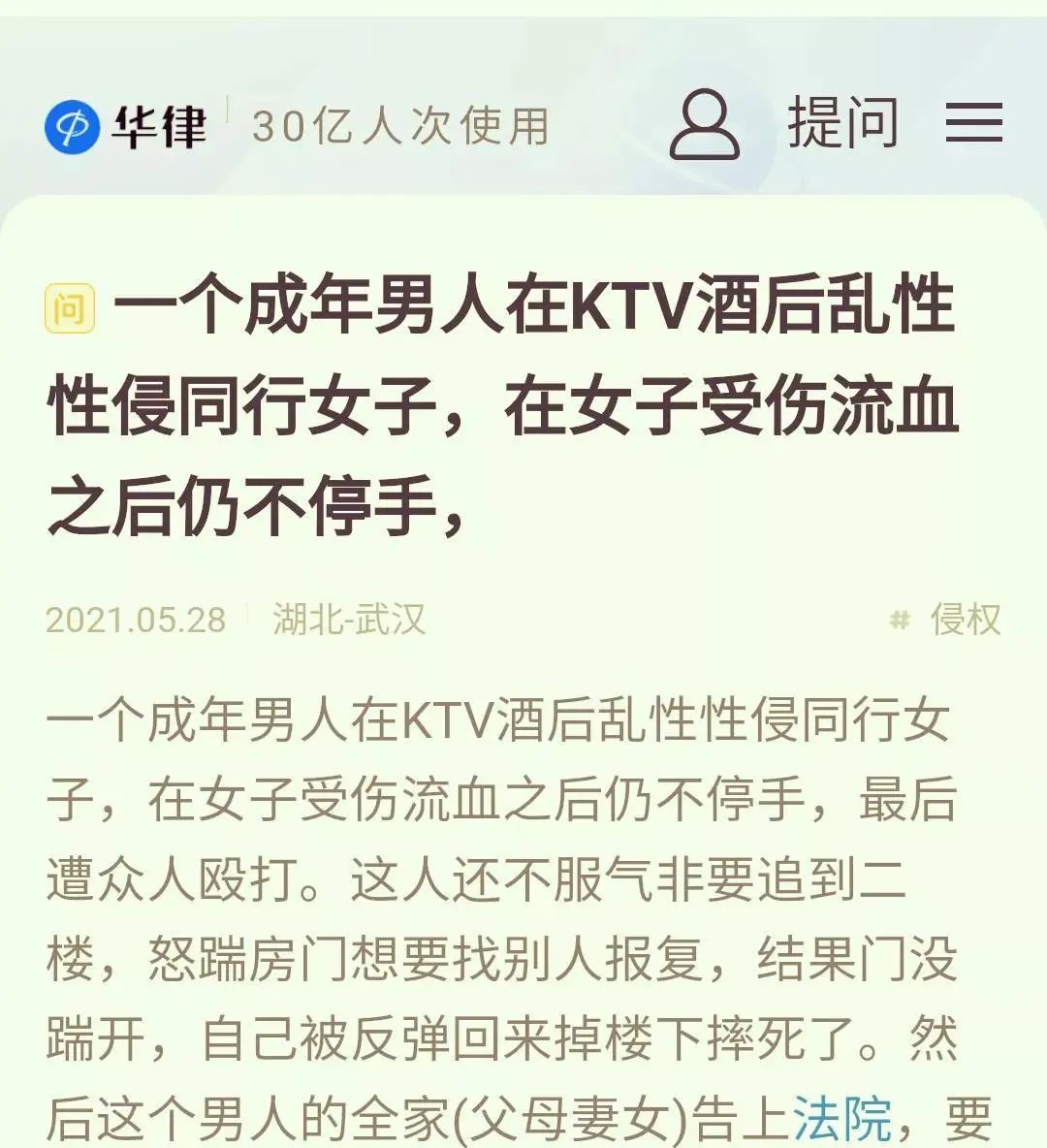
Task: Open the user profile icon
Action: pos(705,125)
